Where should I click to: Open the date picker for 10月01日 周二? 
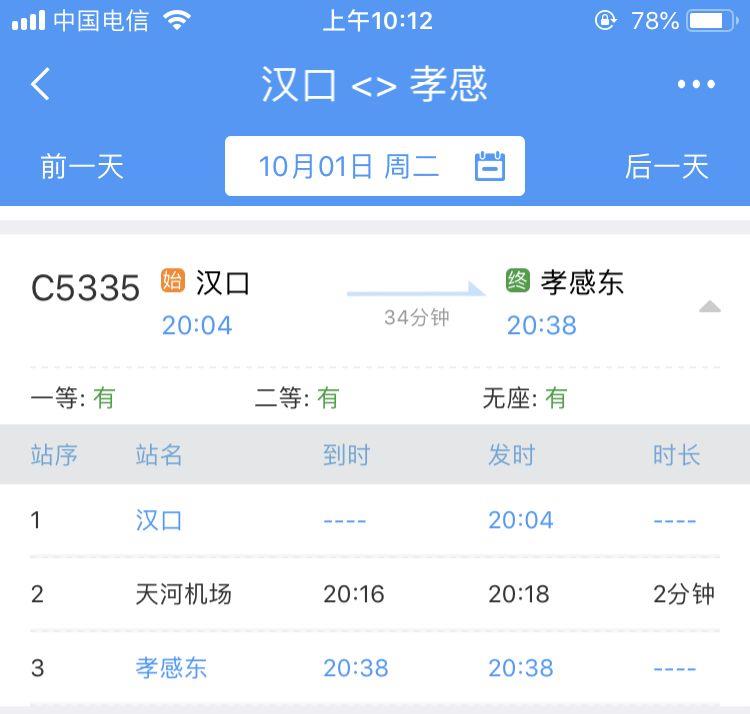coord(375,166)
